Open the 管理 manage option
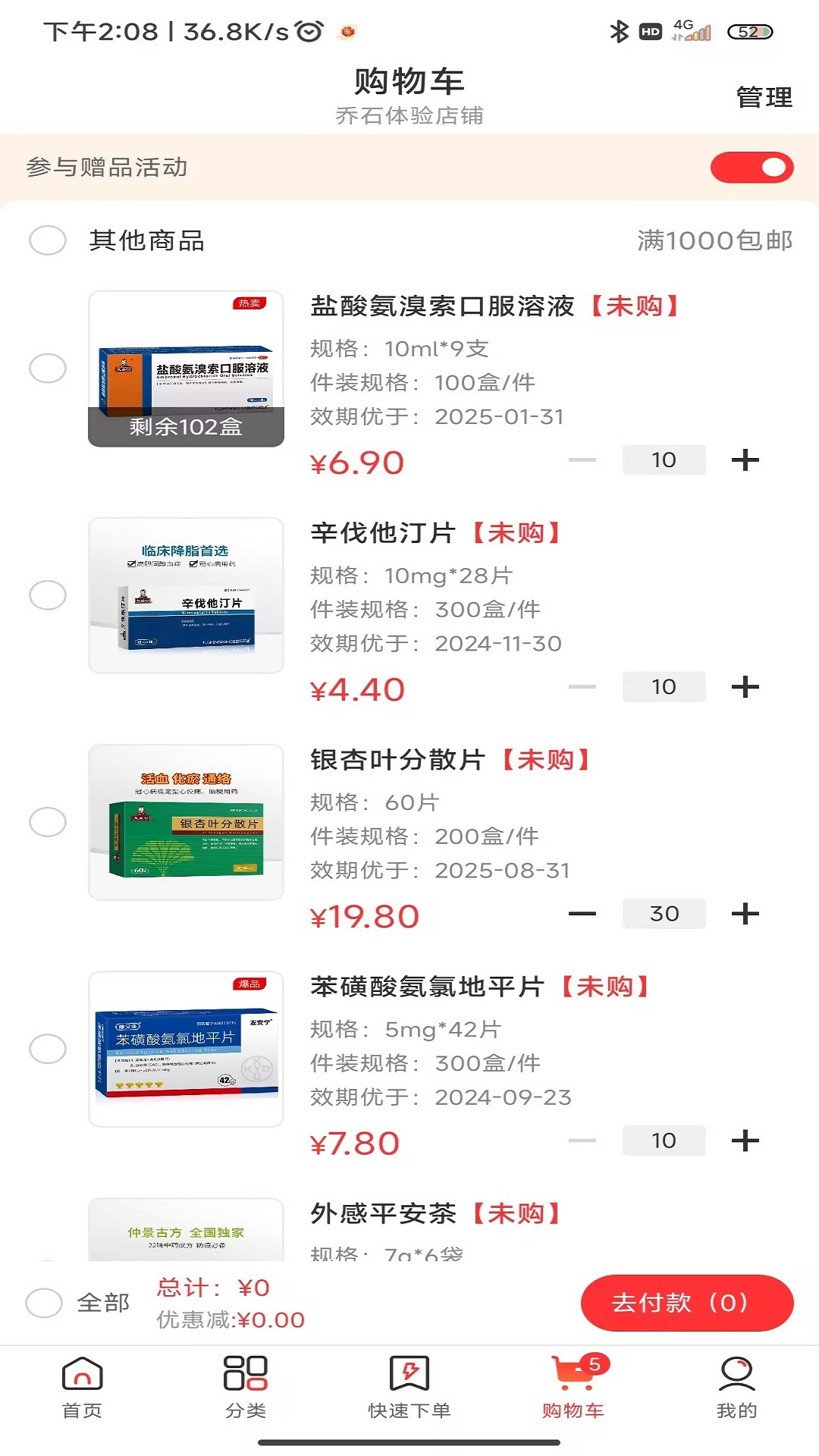Viewport: 819px width, 1456px height. [764, 97]
